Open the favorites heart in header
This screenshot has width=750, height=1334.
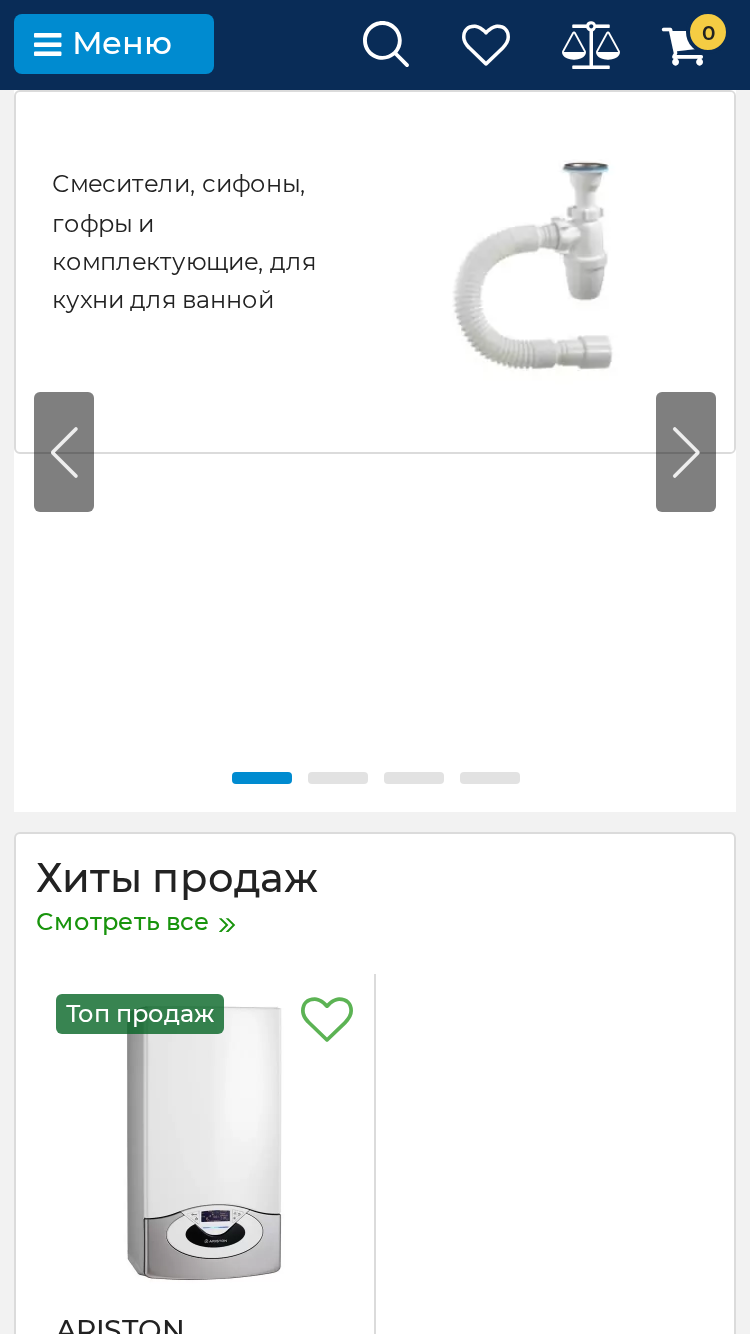[486, 45]
